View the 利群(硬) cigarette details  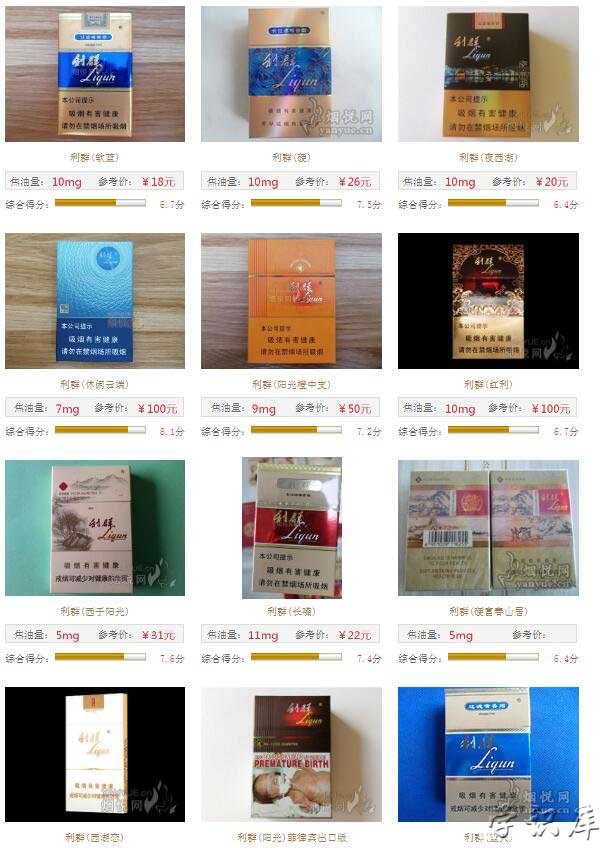point(291,74)
